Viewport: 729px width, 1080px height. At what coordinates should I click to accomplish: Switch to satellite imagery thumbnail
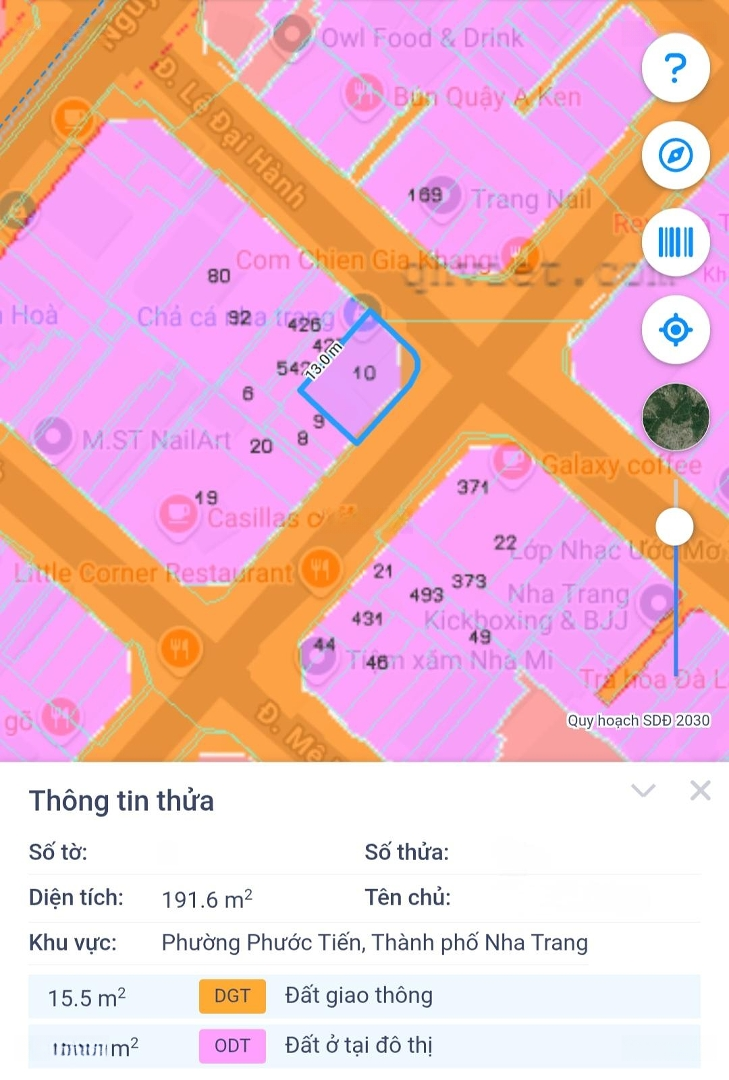(676, 416)
